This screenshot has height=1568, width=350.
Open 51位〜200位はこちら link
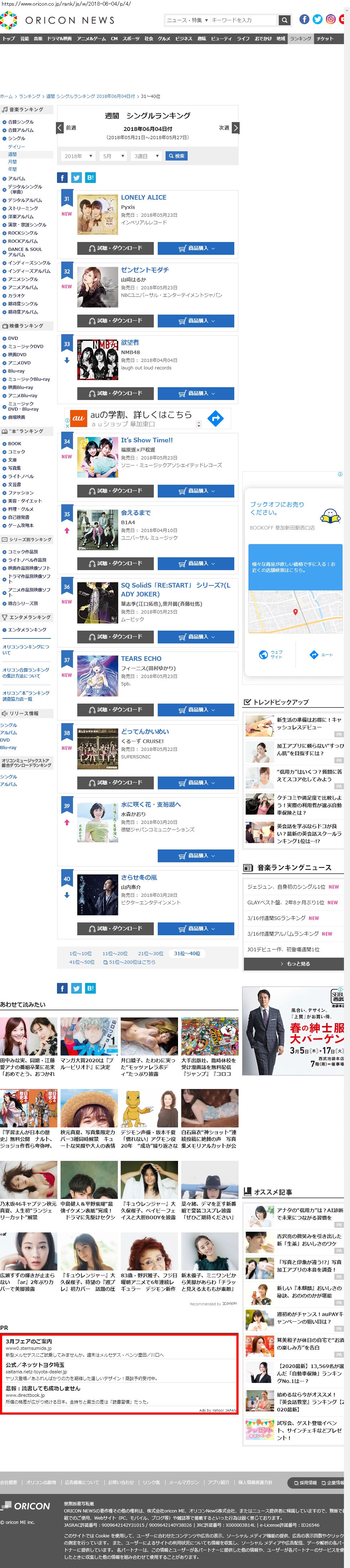pos(129,962)
